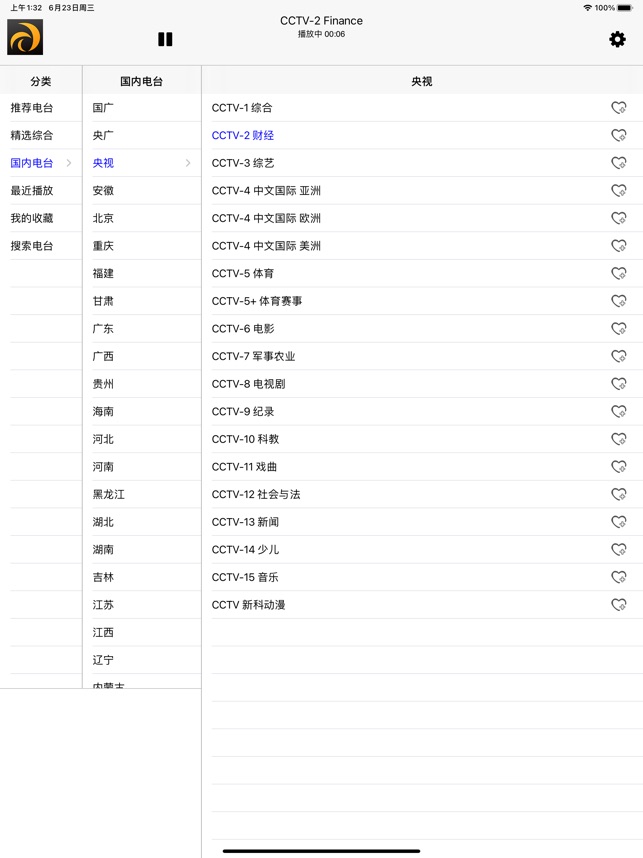Select 国广 station group
This screenshot has width=643, height=858.
click(103, 108)
